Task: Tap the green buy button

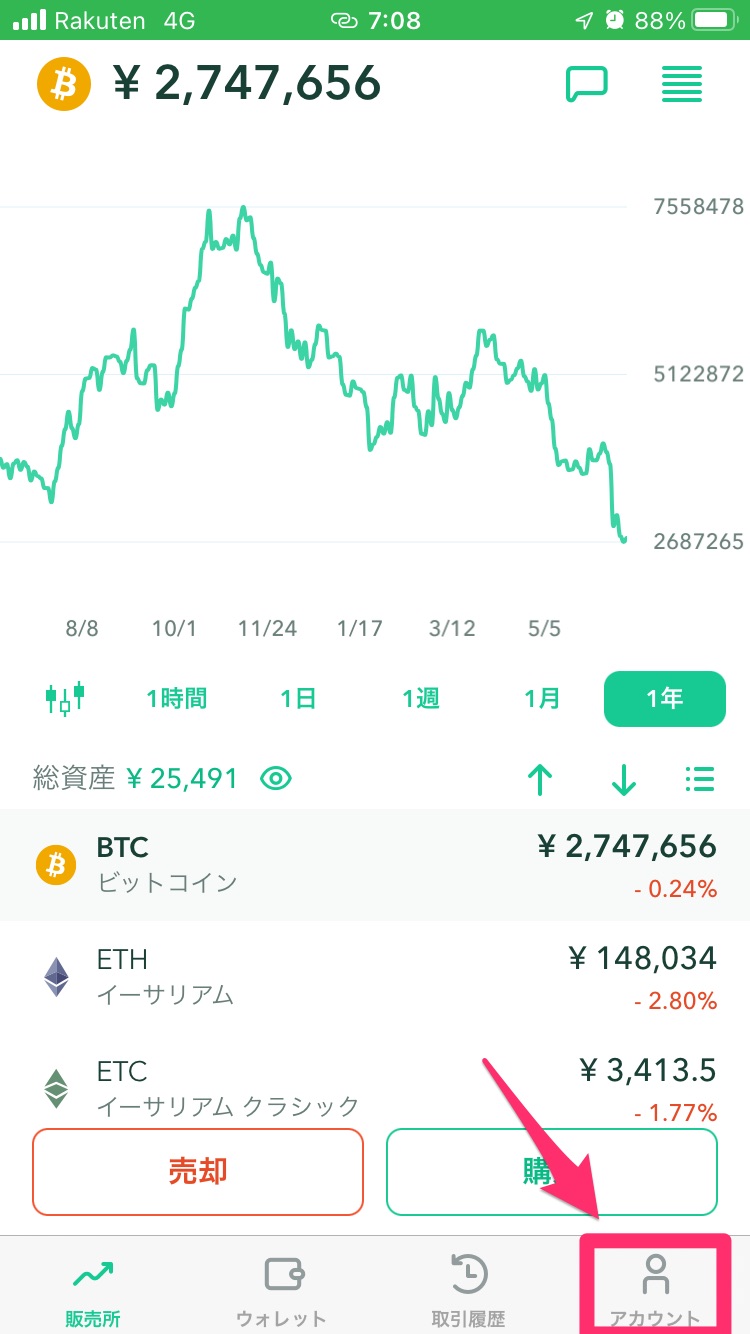Action: [x=552, y=1172]
